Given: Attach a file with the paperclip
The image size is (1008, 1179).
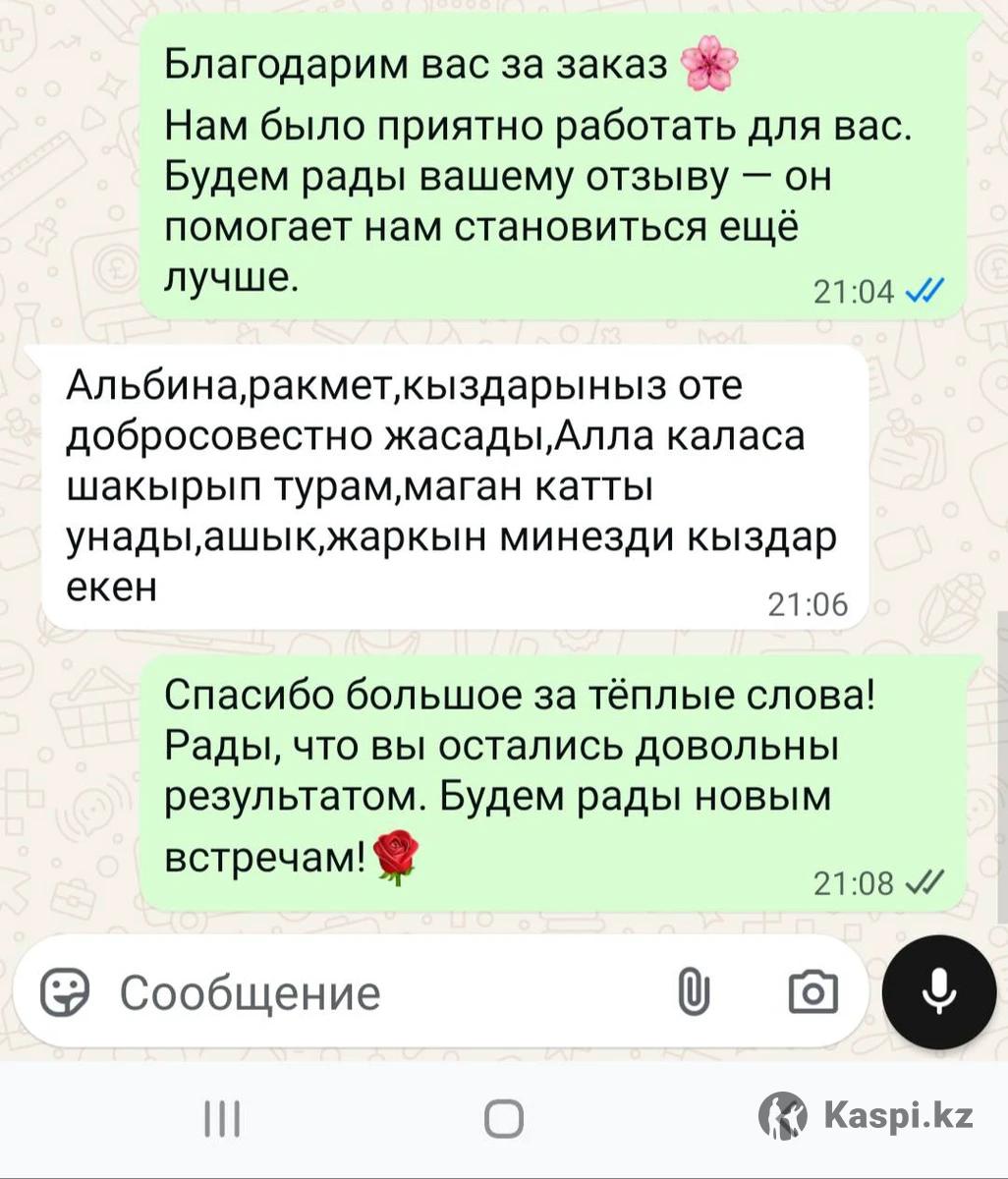Looking at the screenshot, I should coord(694,992).
